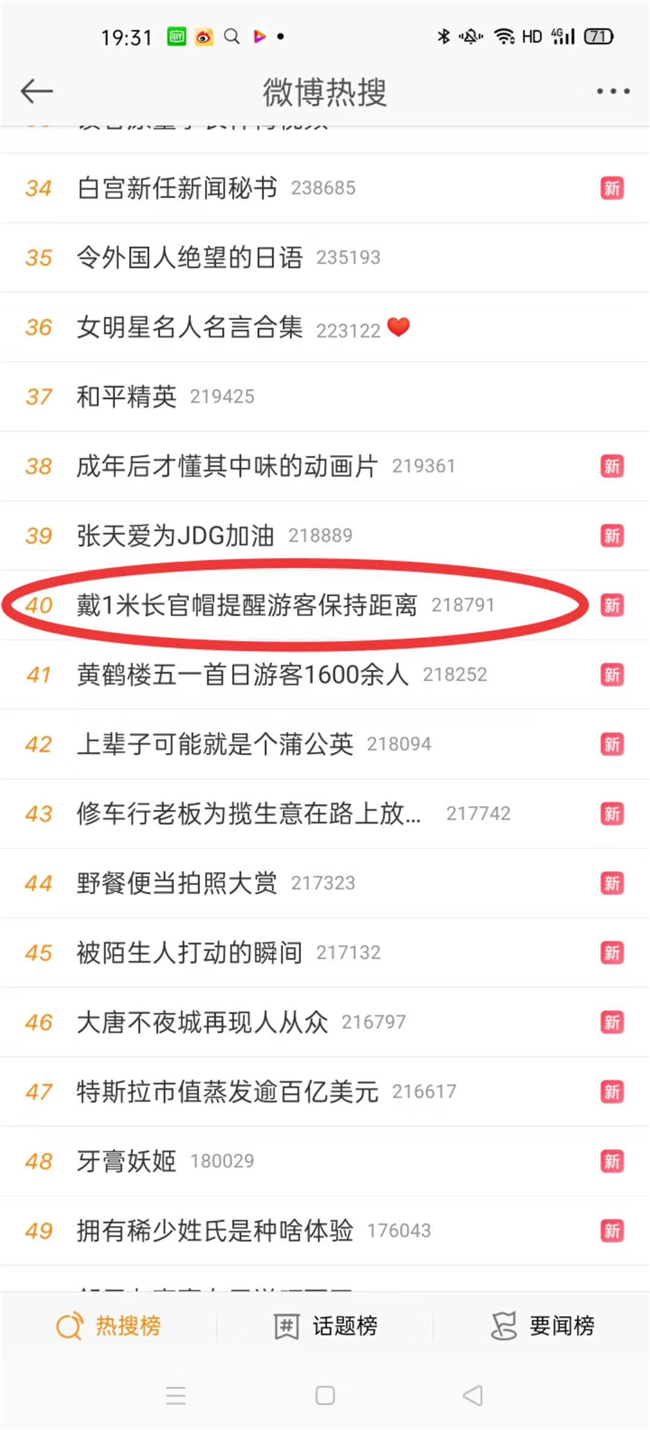Open trending topic 野餐便当拍照大赏
Image resolution: width=650 pixels, height=1430 pixels.
(x=177, y=883)
